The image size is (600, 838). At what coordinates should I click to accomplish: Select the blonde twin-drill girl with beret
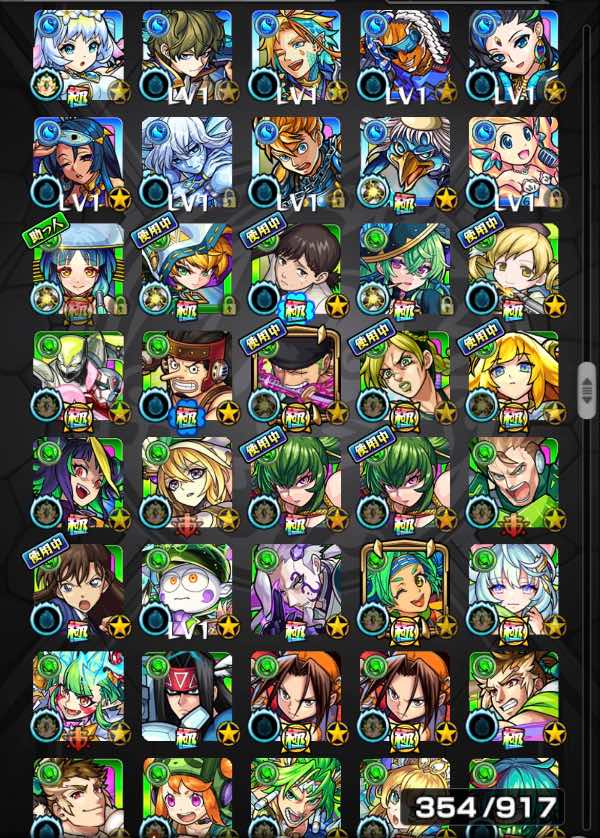[513, 268]
